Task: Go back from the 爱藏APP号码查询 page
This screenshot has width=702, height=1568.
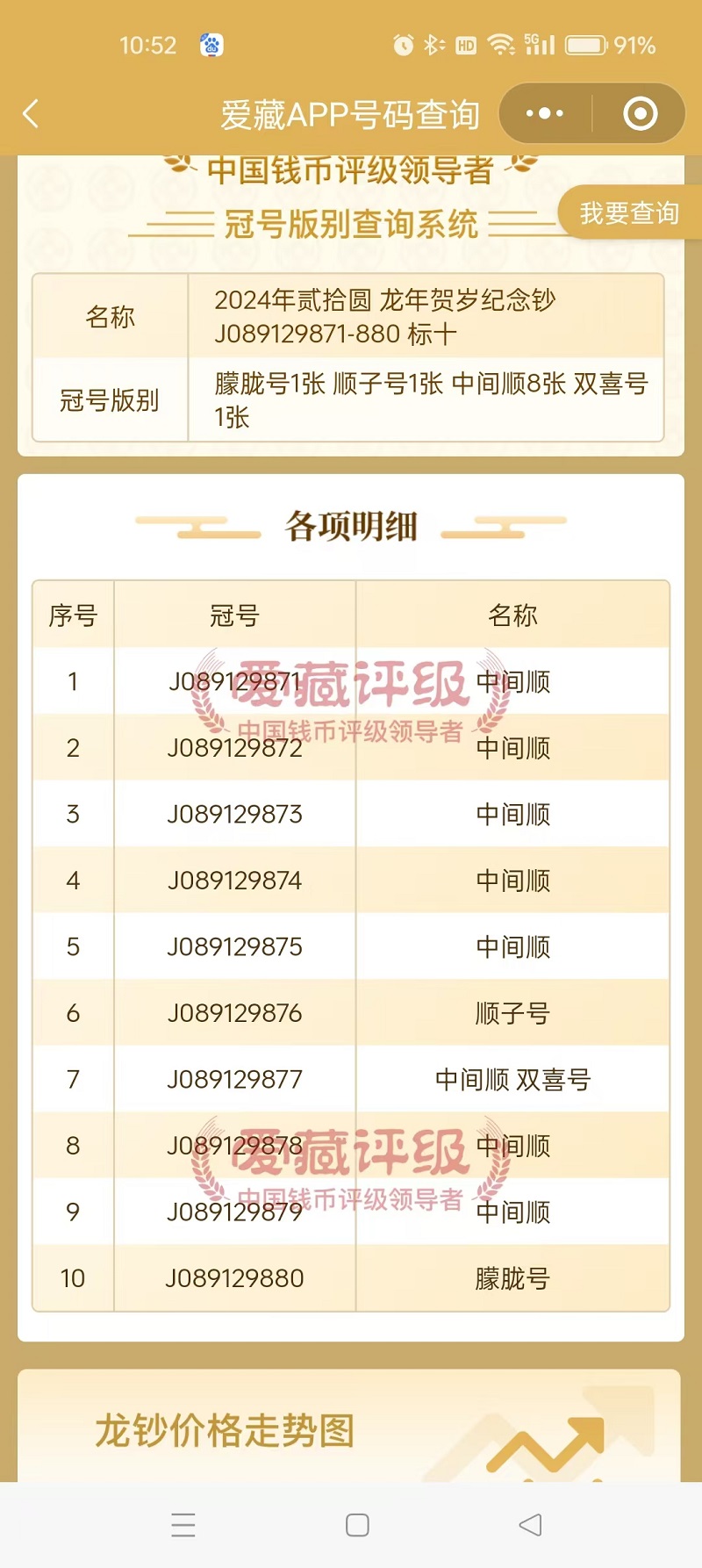Action: point(32,113)
